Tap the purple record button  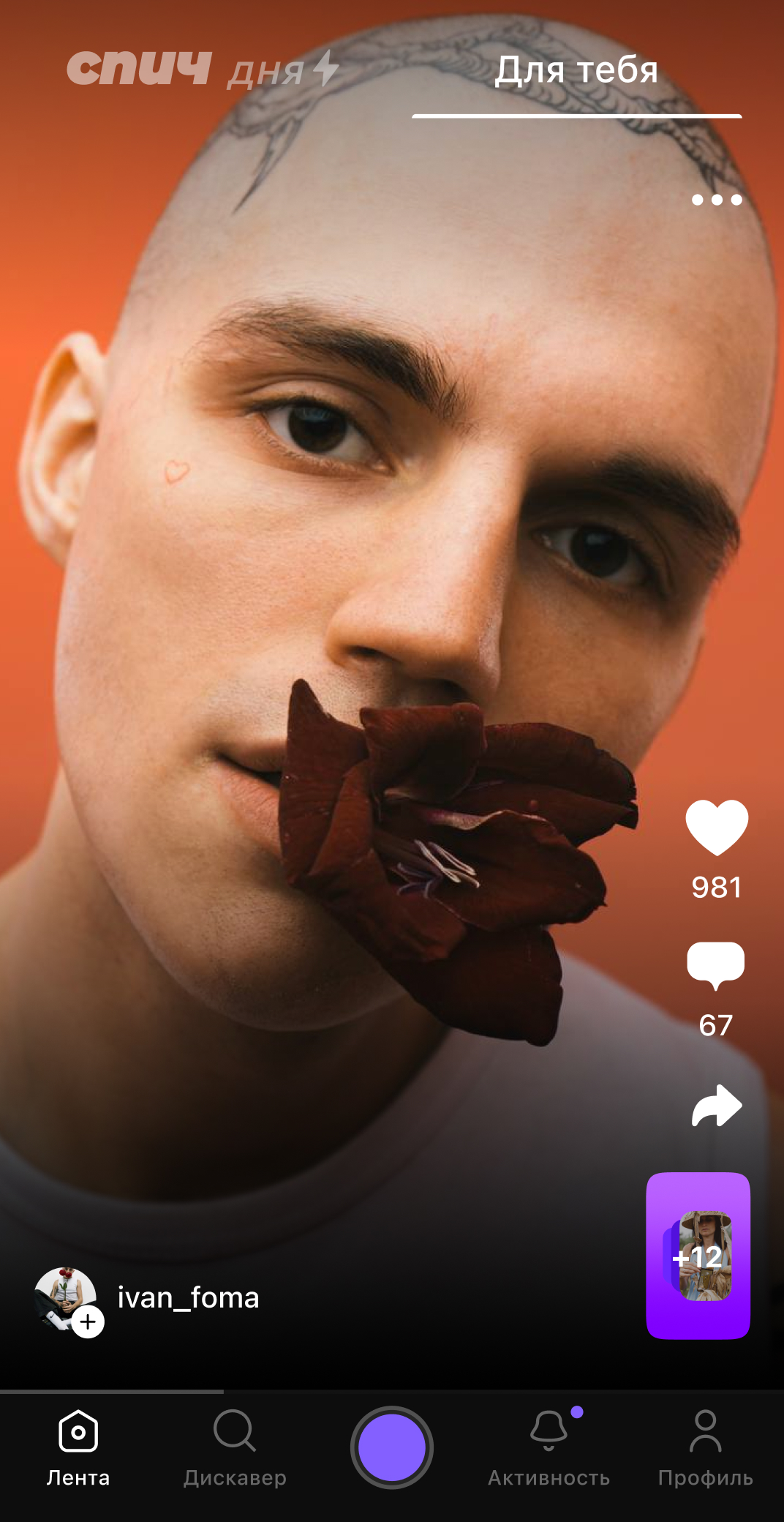point(392,1447)
